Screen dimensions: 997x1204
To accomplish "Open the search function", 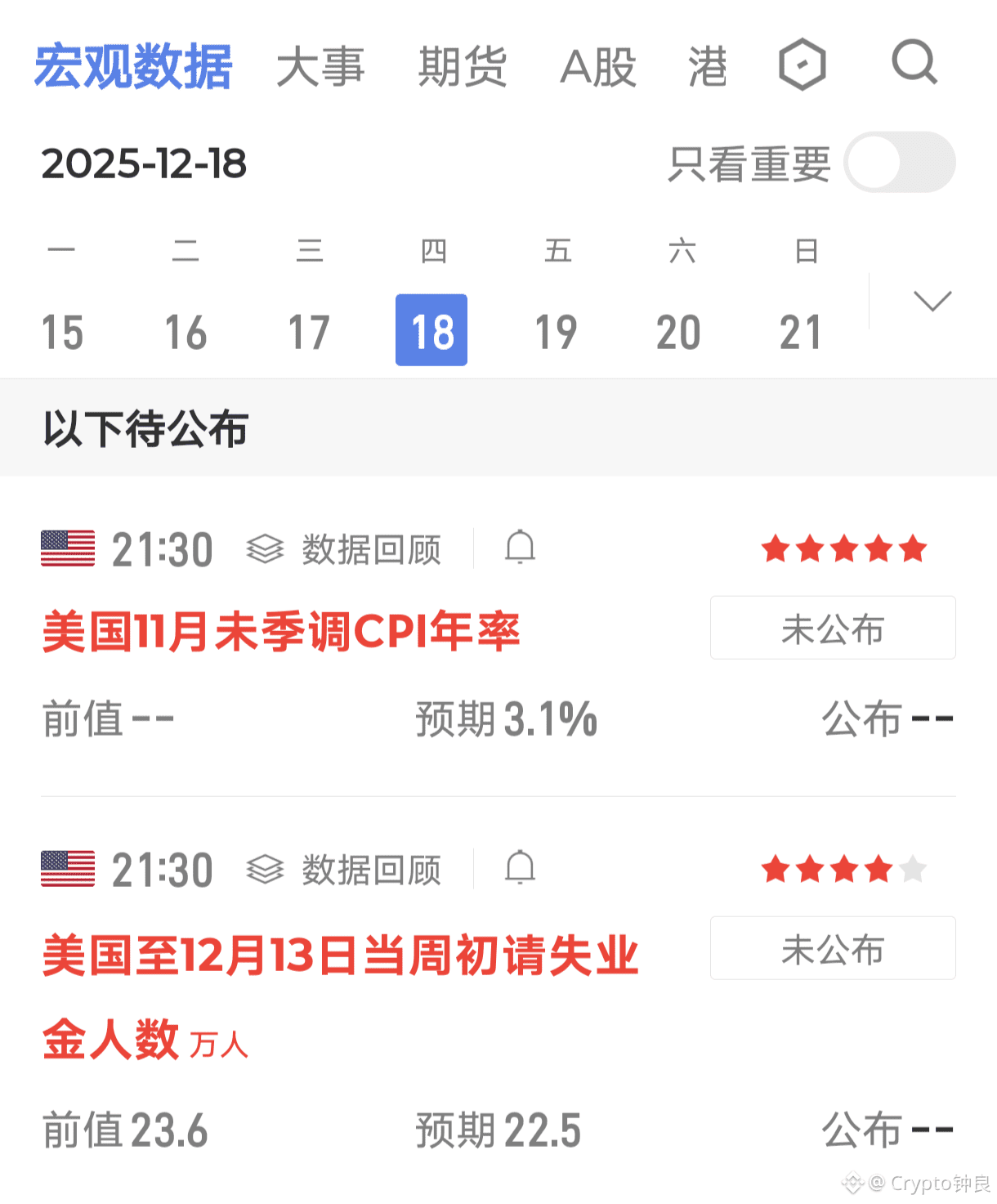I will [x=913, y=65].
